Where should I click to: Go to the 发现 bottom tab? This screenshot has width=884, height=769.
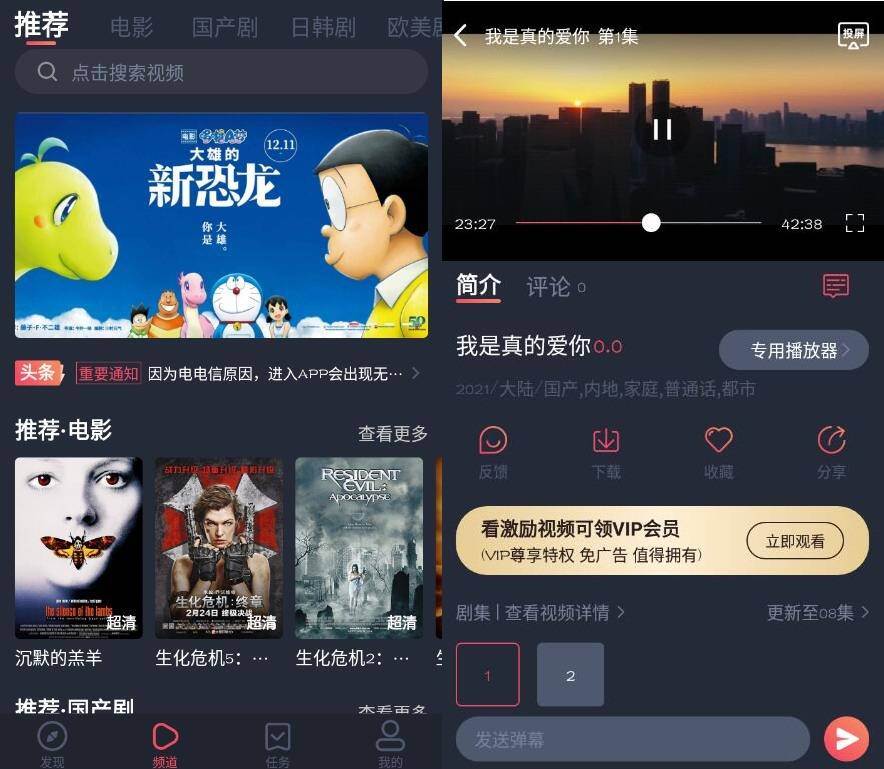[x=52, y=745]
